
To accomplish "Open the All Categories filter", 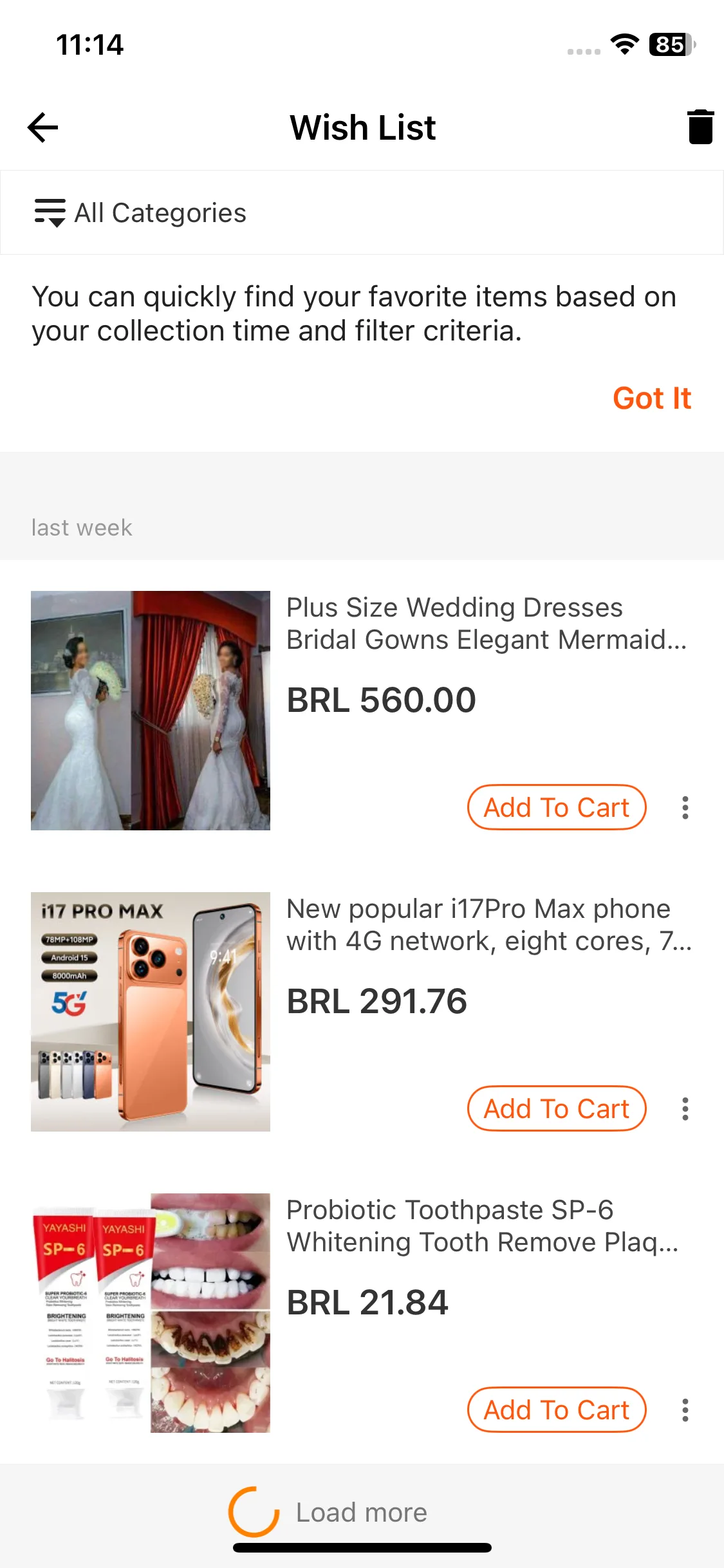I will [x=141, y=213].
